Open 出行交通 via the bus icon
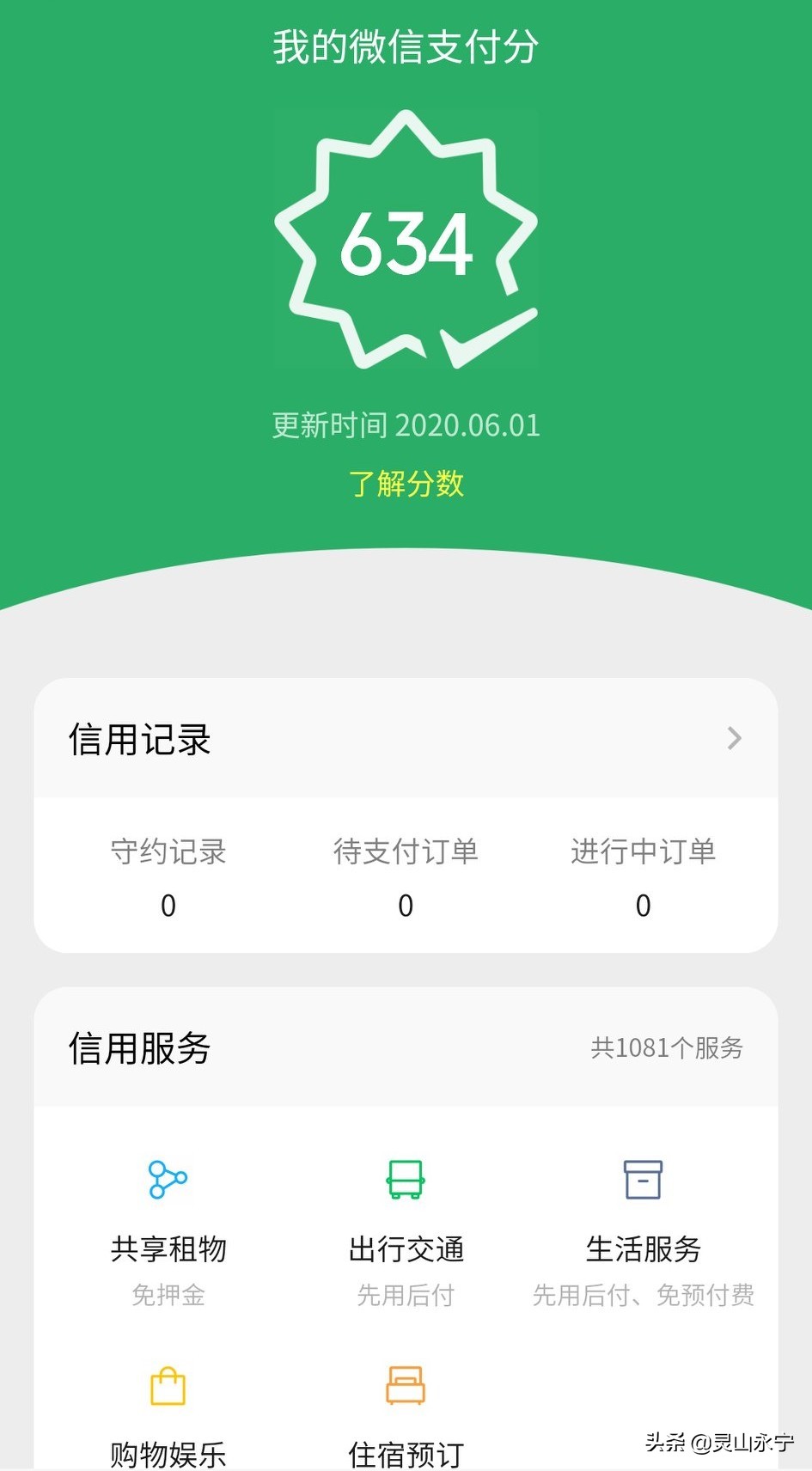 [x=406, y=1180]
